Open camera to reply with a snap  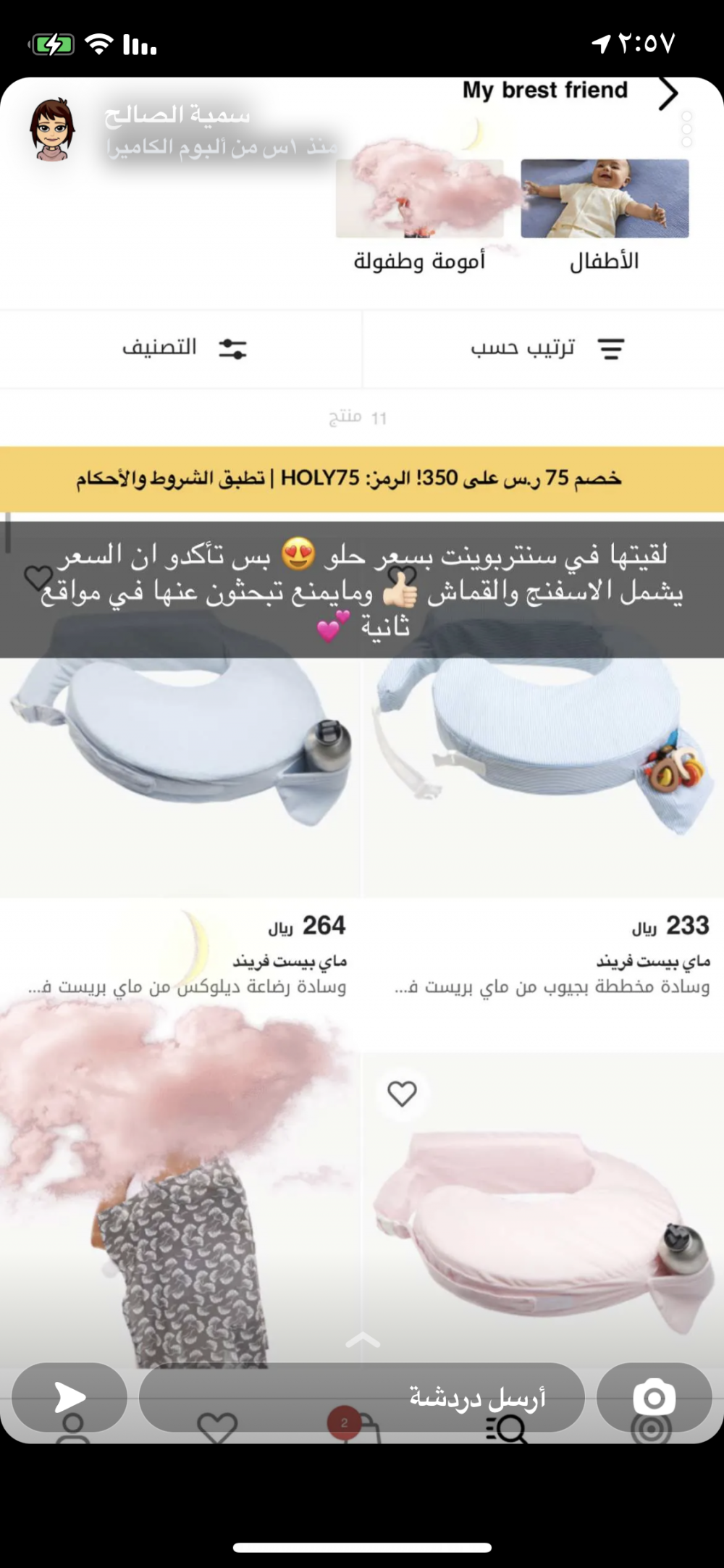[654, 1397]
